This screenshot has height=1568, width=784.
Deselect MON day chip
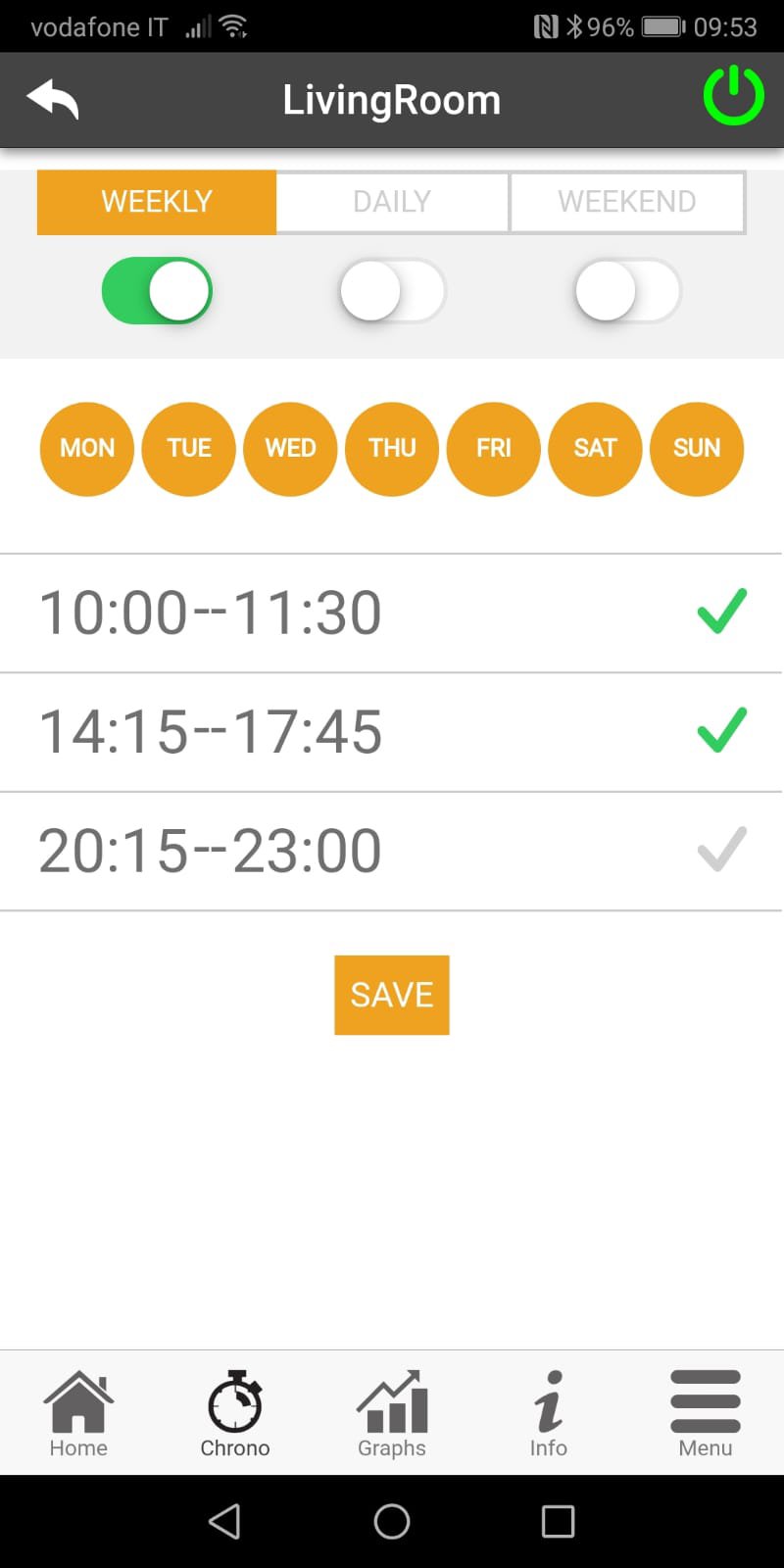coord(87,448)
